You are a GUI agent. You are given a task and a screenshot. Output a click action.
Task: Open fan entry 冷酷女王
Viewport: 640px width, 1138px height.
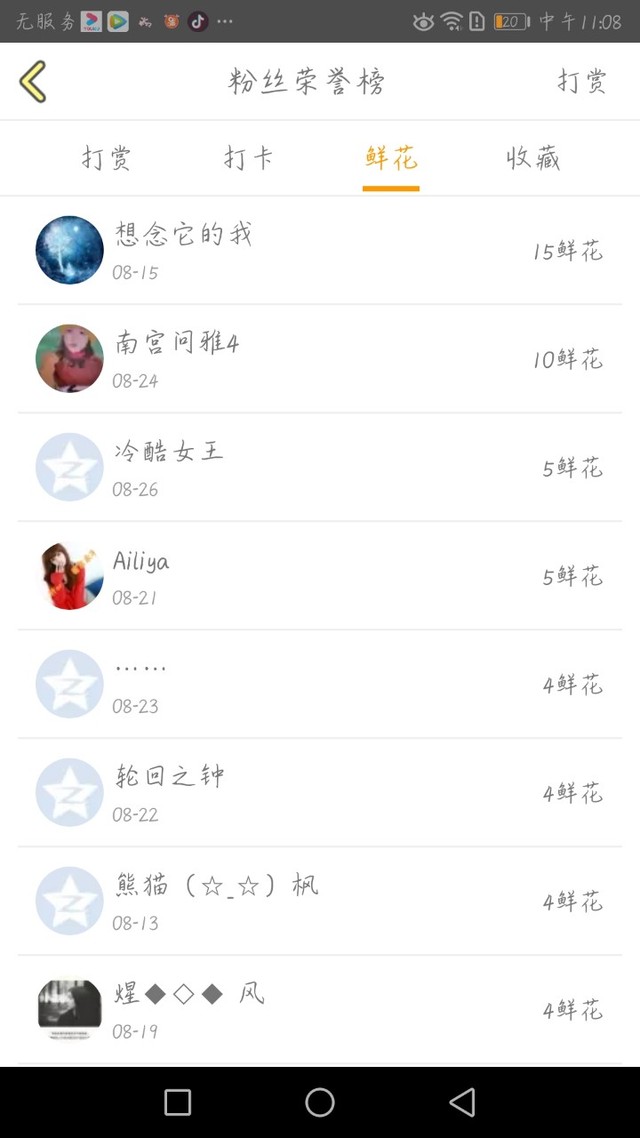click(320, 467)
